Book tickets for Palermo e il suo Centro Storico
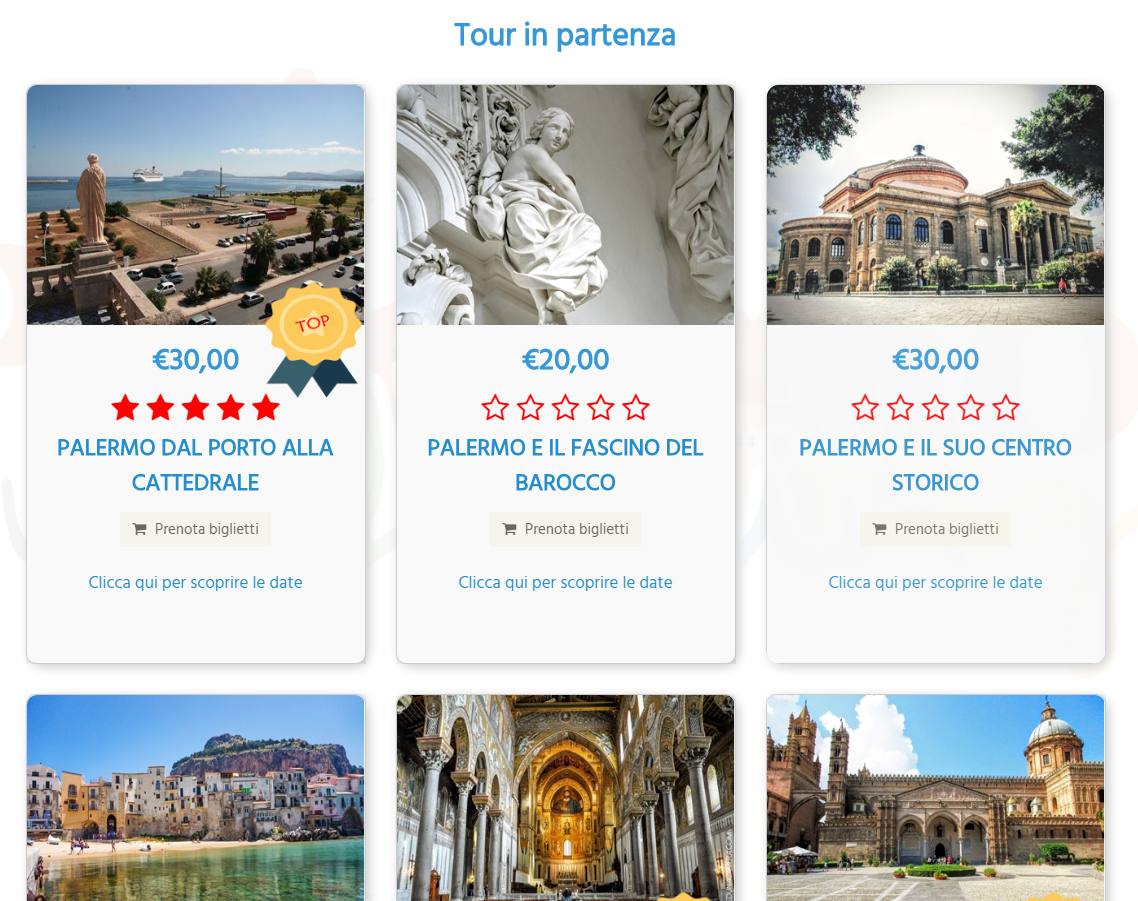1138x901 pixels. coord(935,529)
